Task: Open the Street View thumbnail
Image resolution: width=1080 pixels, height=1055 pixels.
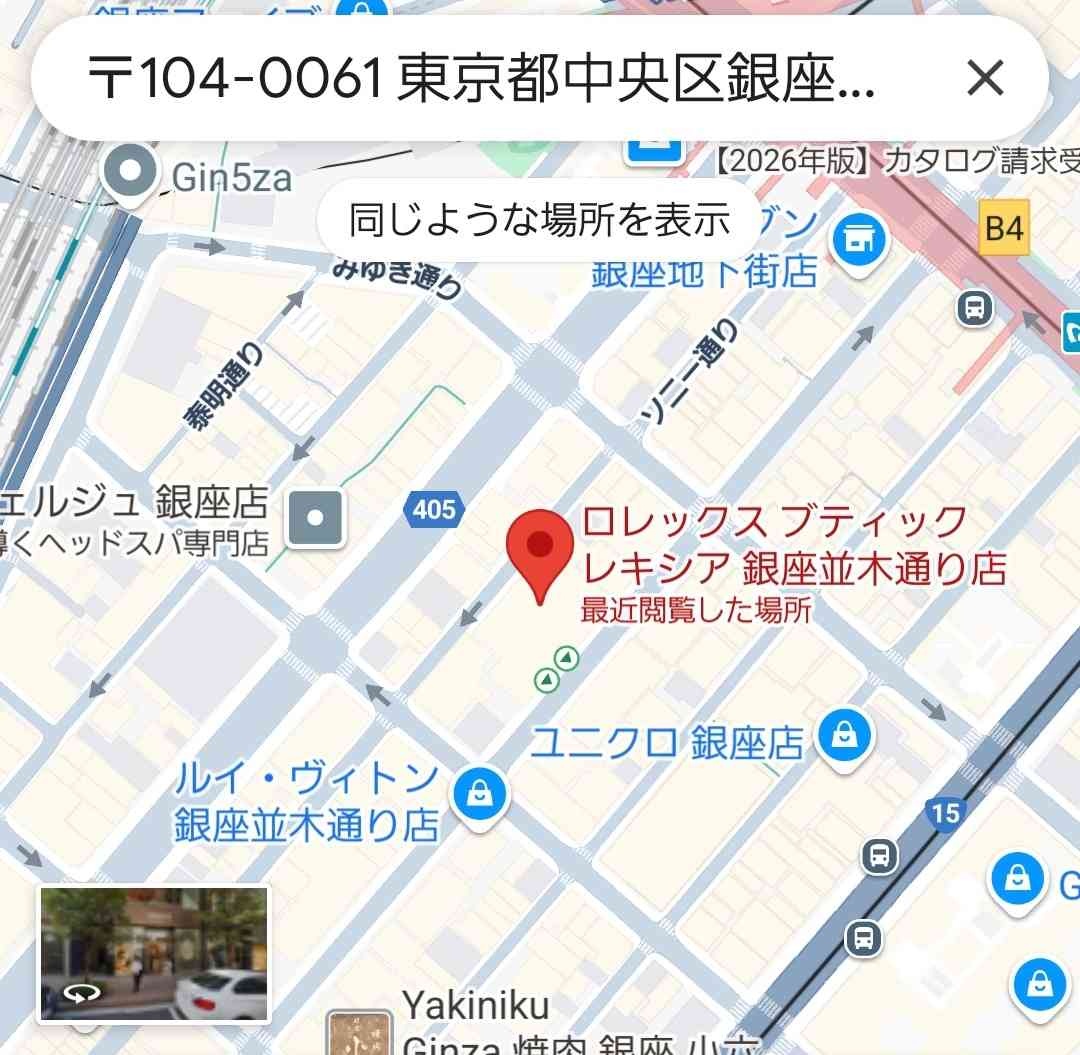Action: click(154, 954)
